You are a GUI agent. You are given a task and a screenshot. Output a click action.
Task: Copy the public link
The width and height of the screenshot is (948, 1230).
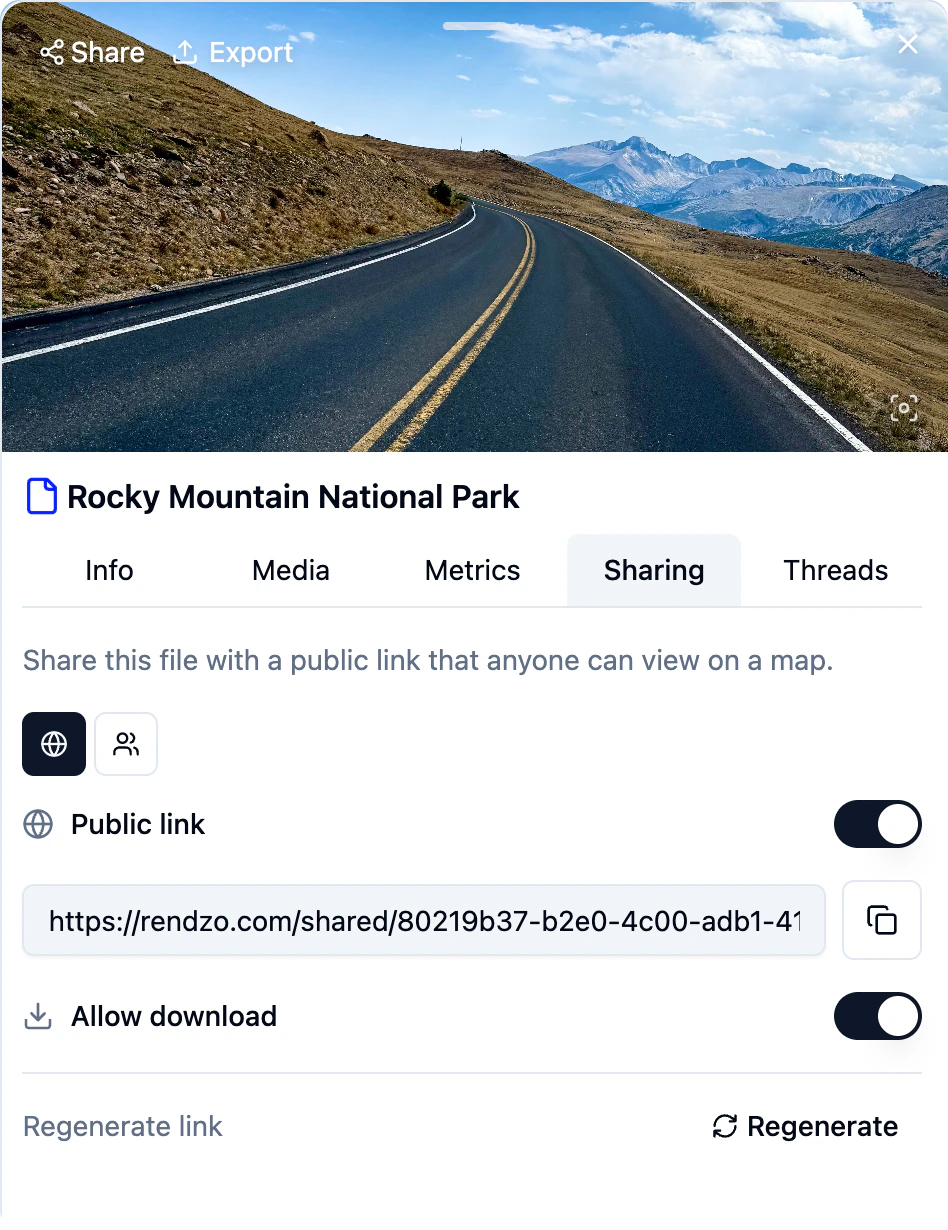pos(881,920)
